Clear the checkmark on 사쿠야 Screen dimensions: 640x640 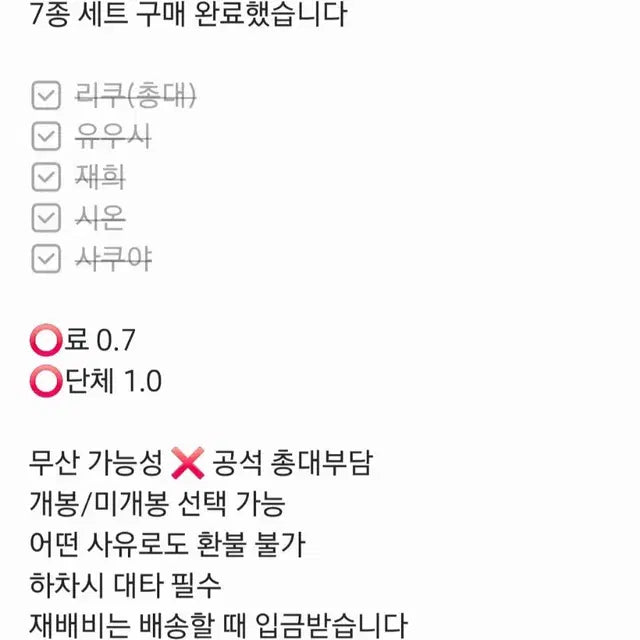46,259
